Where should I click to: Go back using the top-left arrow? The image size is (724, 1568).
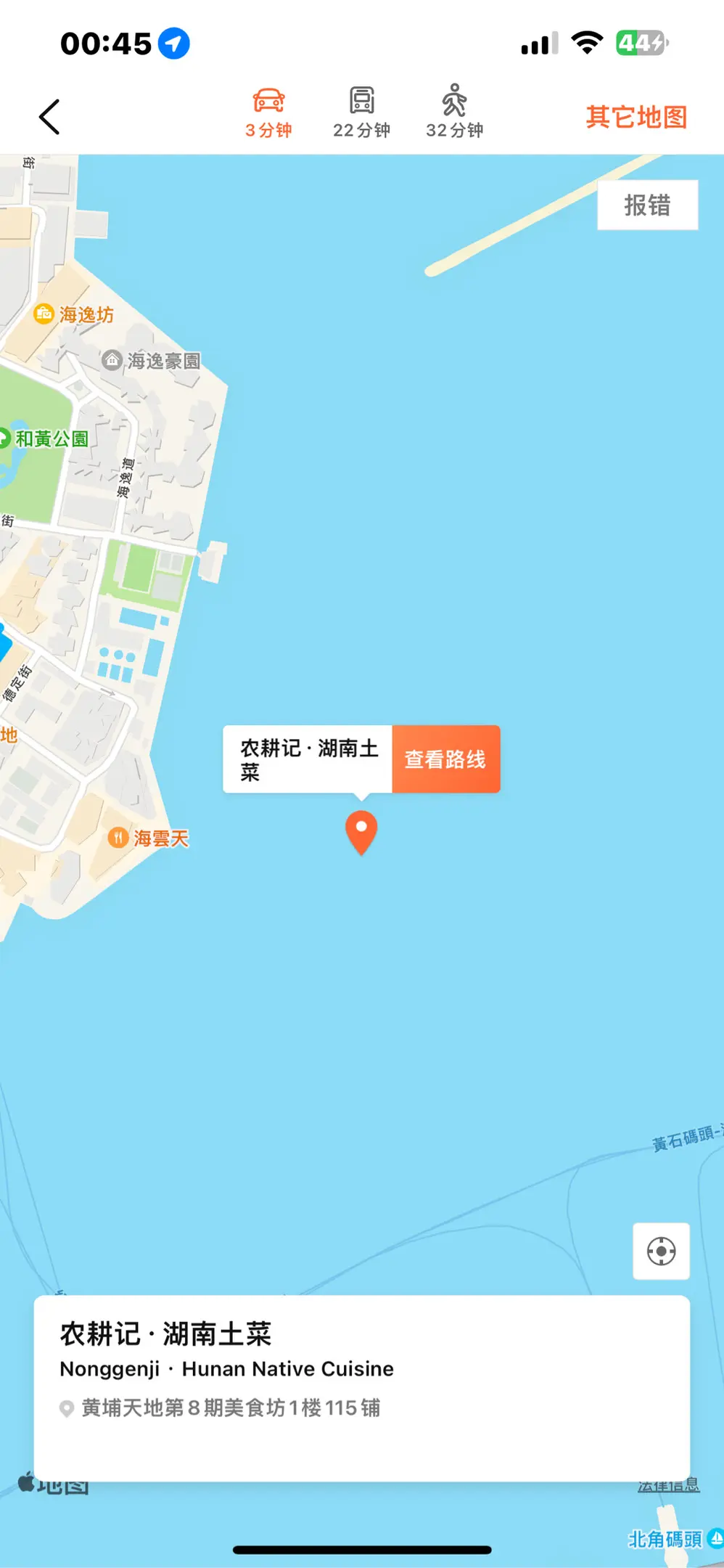(49, 117)
